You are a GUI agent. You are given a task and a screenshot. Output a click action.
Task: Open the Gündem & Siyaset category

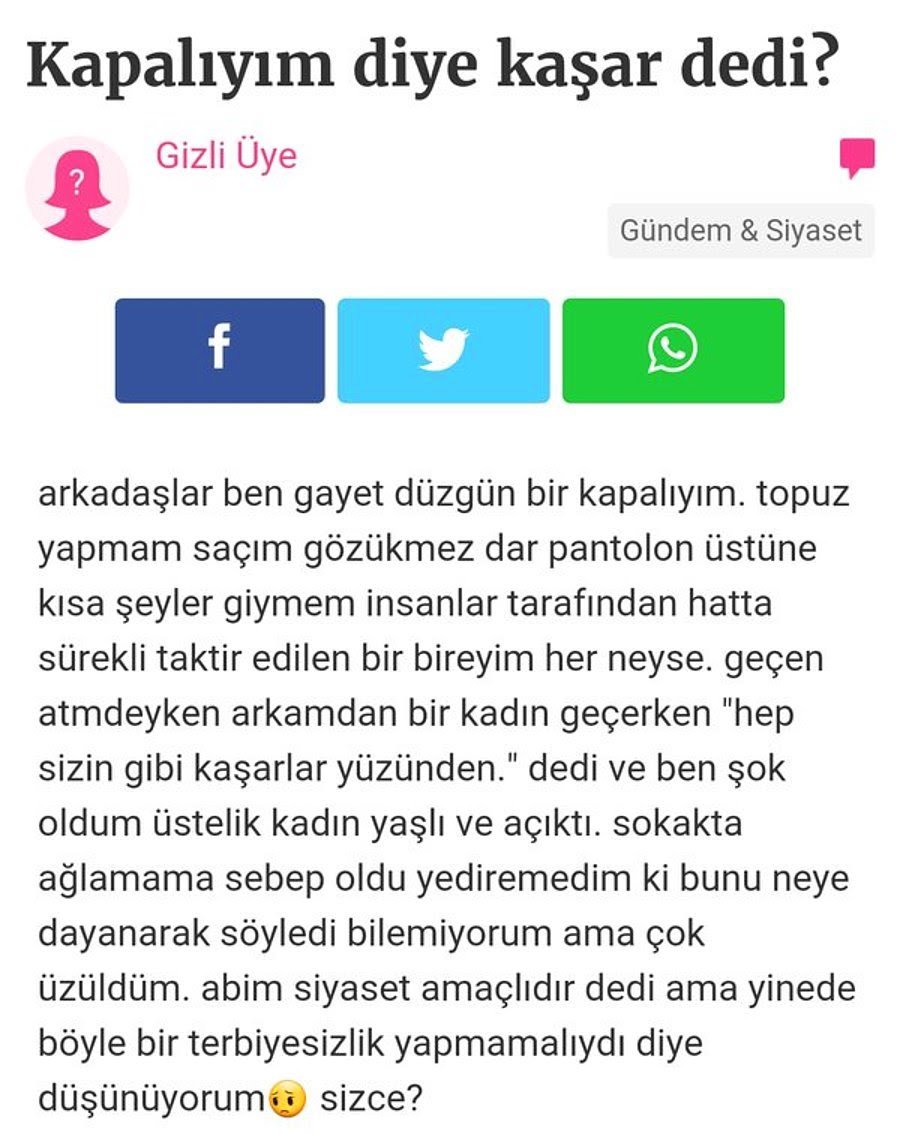pyautogui.click(x=740, y=231)
